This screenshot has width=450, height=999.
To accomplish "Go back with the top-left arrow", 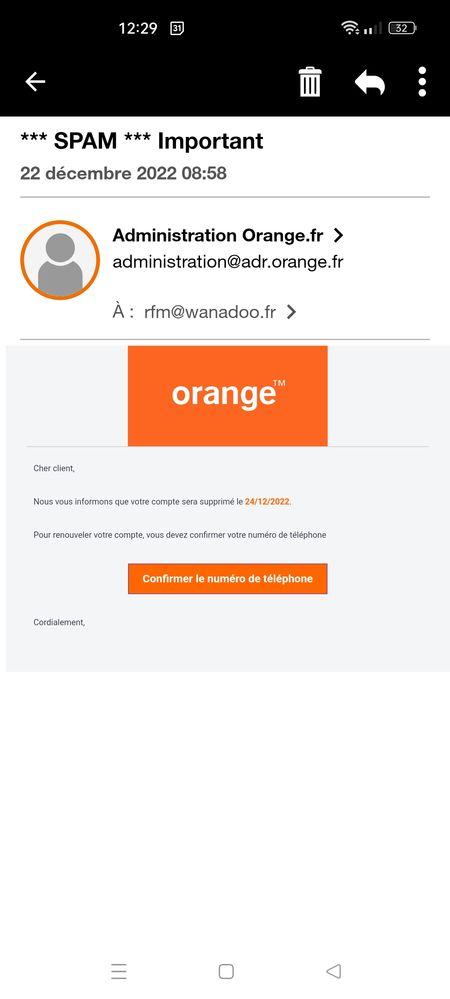I will click(x=35, y=82).
